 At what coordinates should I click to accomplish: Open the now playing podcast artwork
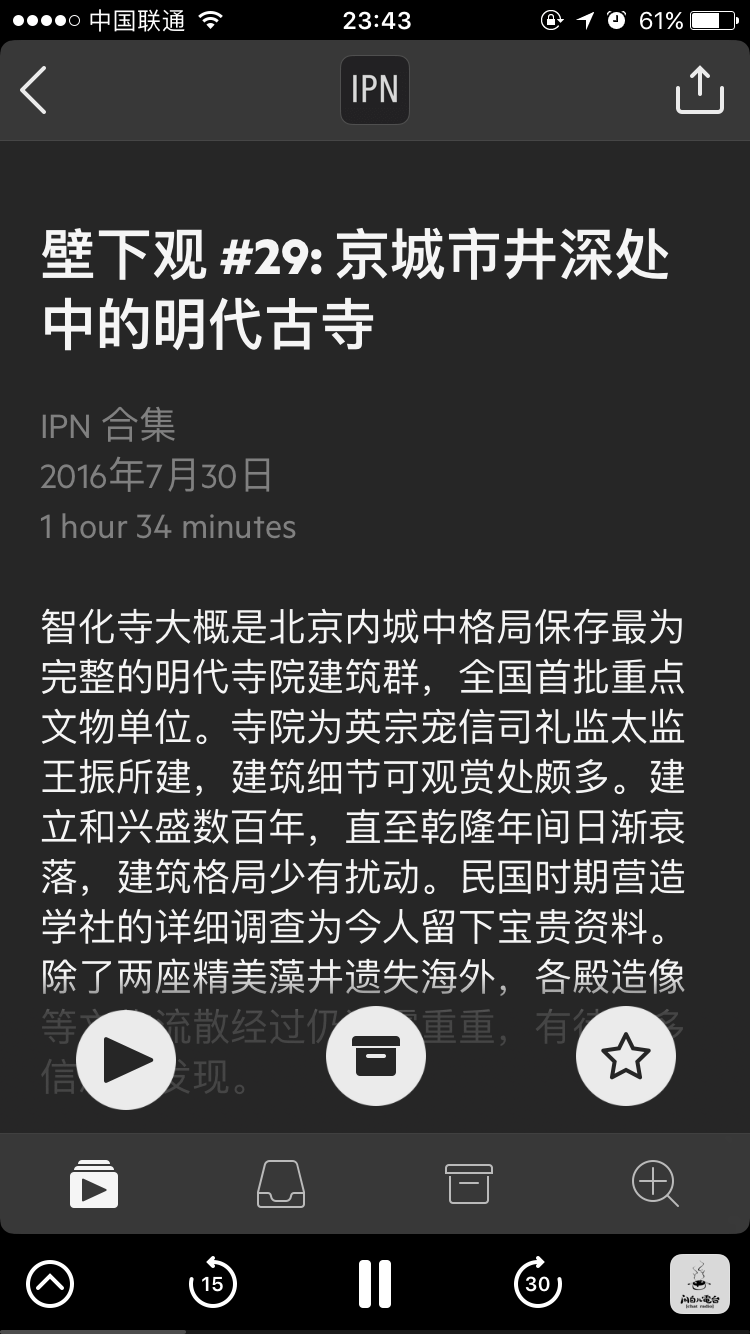(x=699, y=1283)
